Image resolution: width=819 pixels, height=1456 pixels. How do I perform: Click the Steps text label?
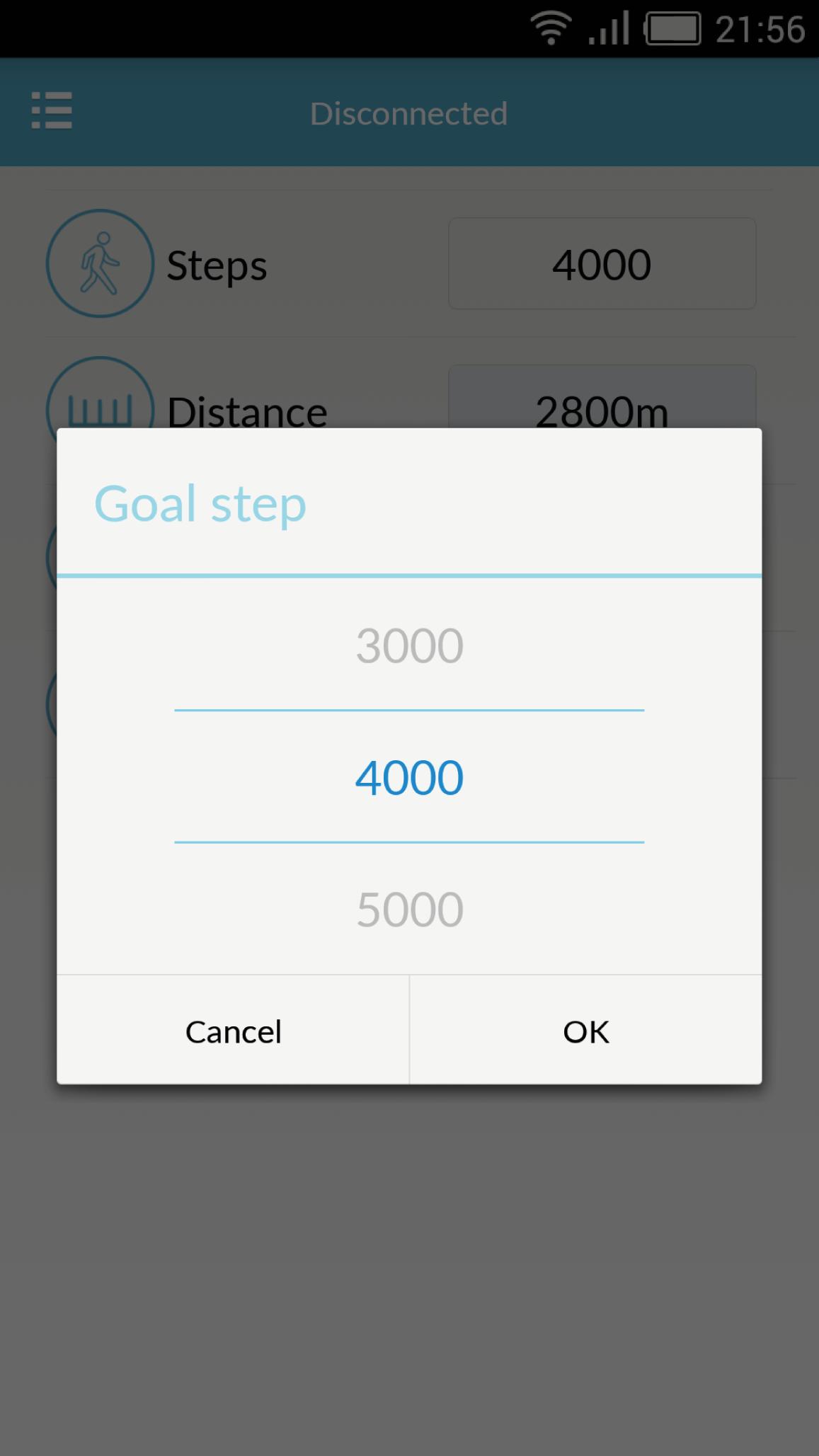tap(216, 265)
